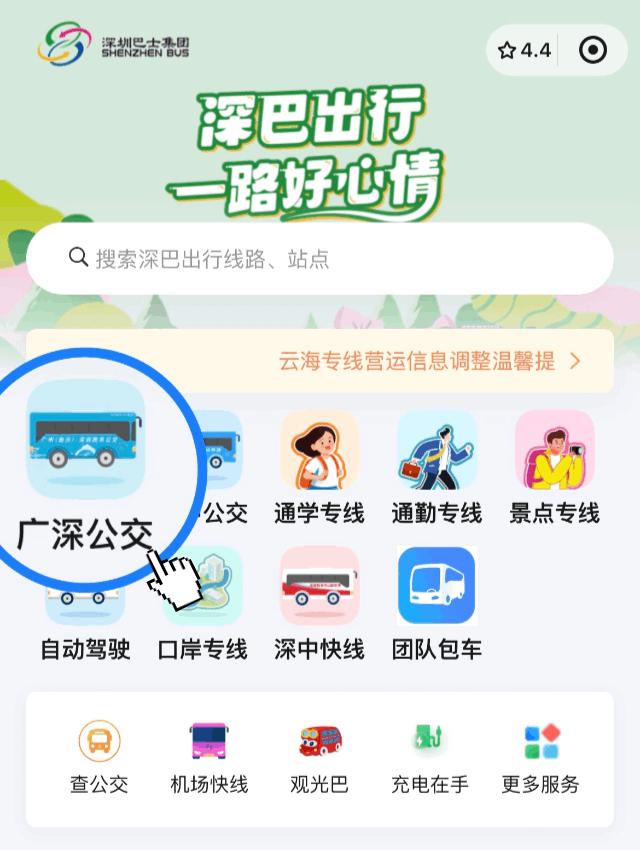Tap the route and stop search box
Image resolution: width=640 pixels, height=850 pixels.
[x=320, y=259]
